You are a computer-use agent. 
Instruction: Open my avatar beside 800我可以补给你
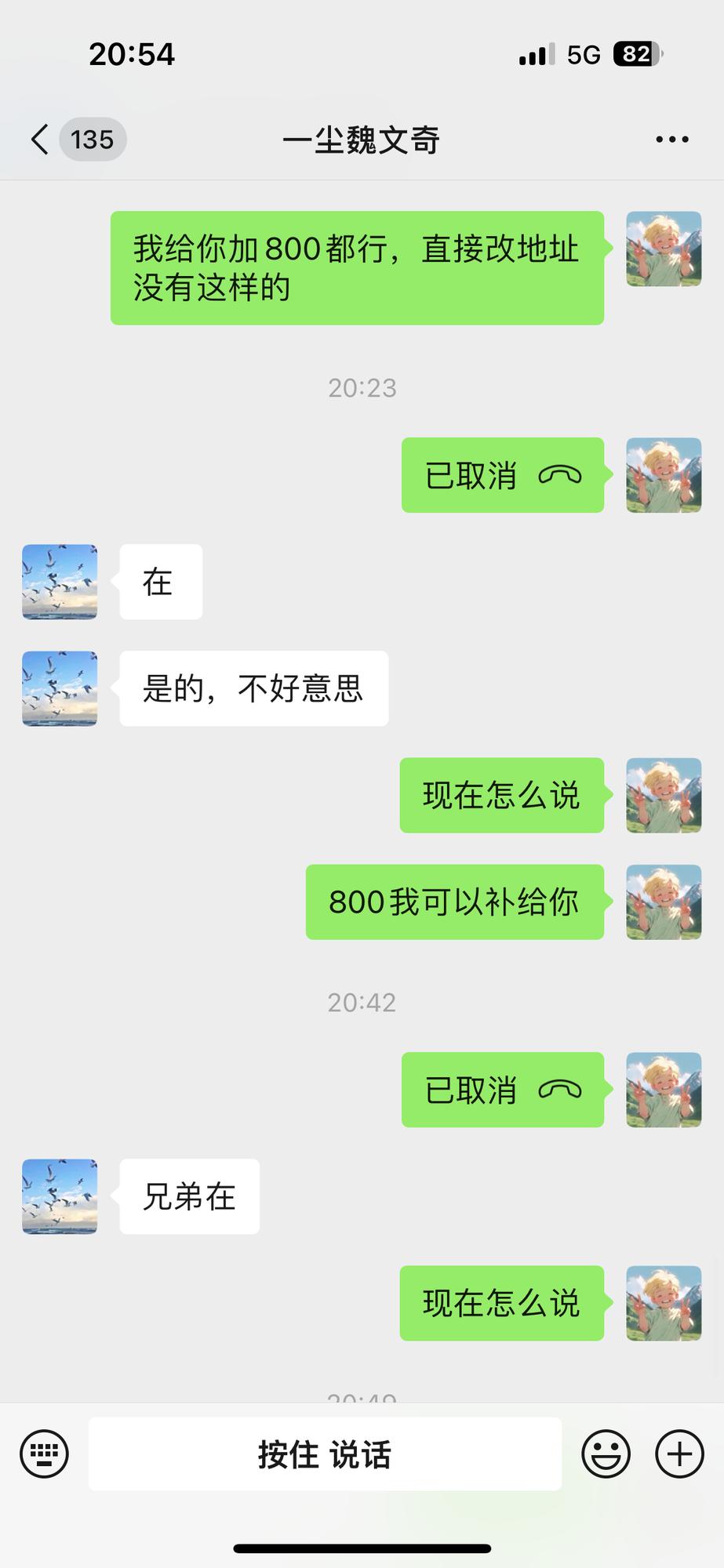tap(664, 902)
